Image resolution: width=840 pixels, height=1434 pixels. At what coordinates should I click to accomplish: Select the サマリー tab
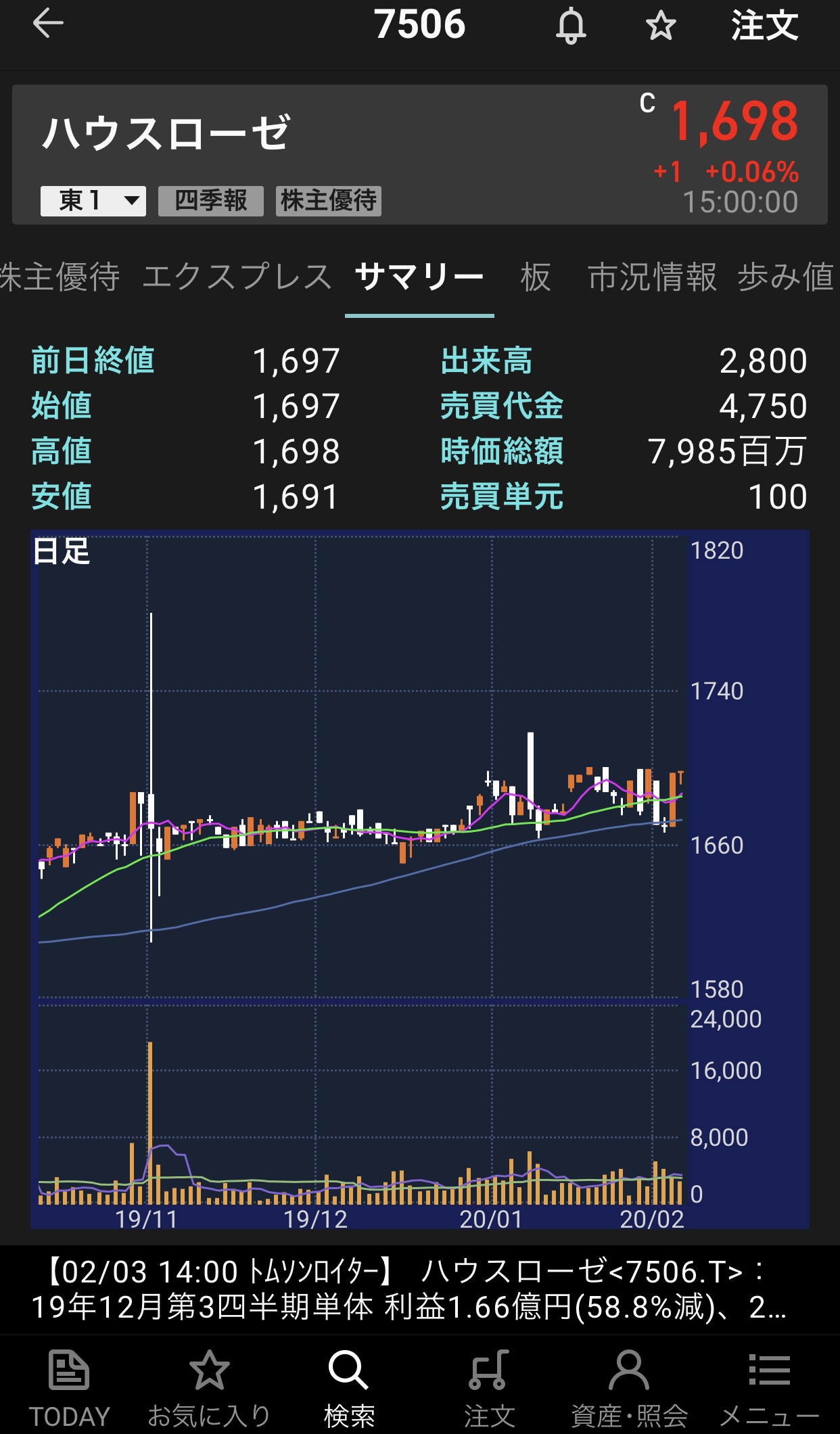419,277
